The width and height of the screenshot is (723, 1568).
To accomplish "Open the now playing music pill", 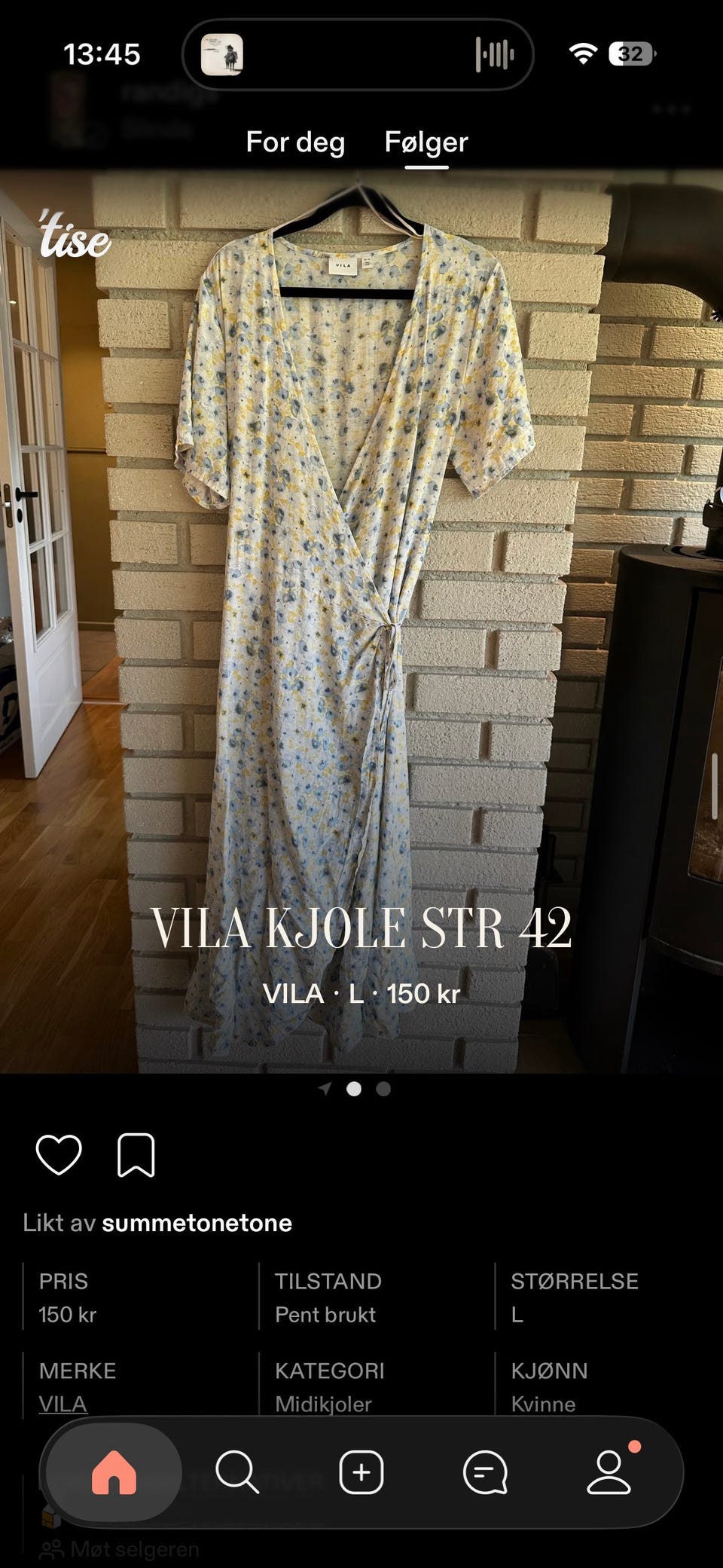I will pyautogui.click(x=358, y=54).
